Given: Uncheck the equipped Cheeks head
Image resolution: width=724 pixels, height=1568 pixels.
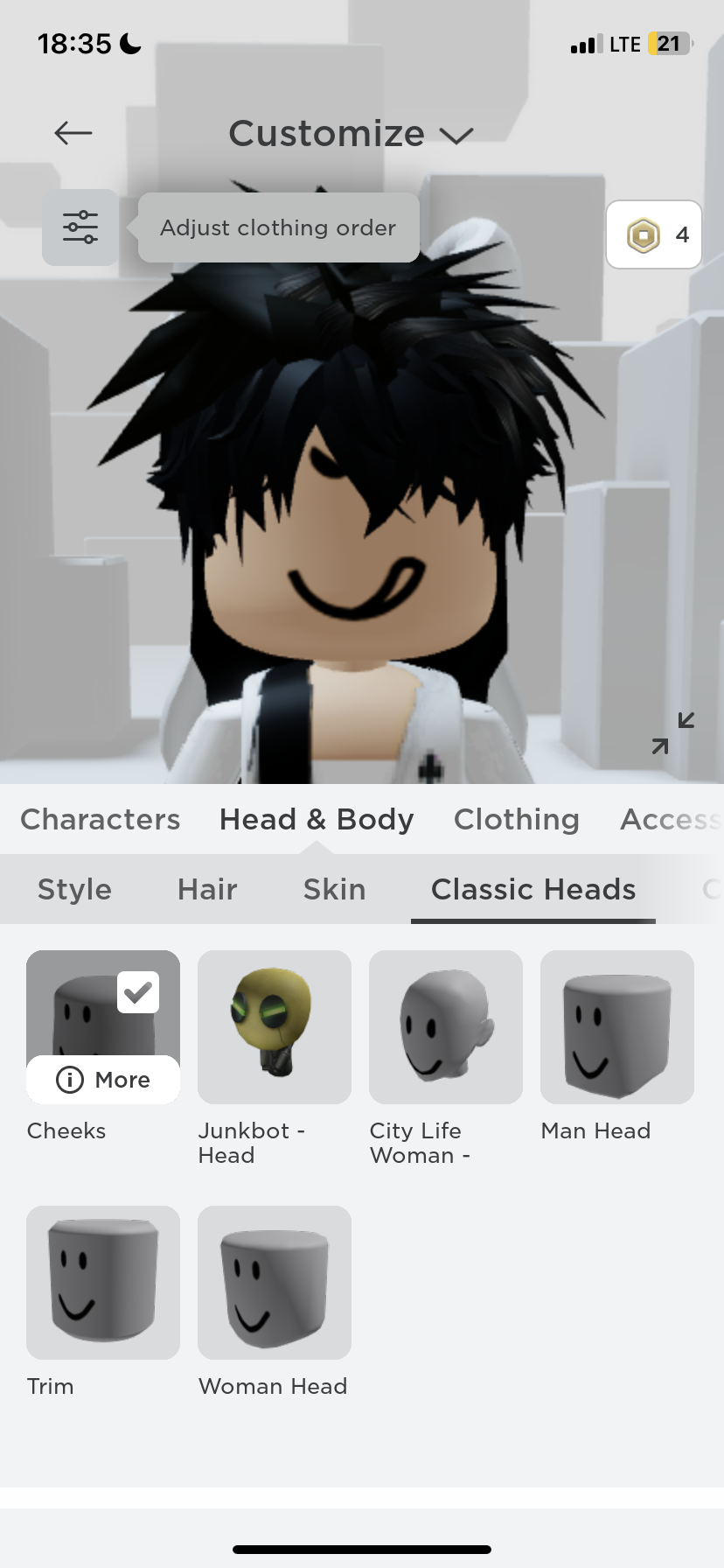Looking at the screenshot, I should pos(137,993).
